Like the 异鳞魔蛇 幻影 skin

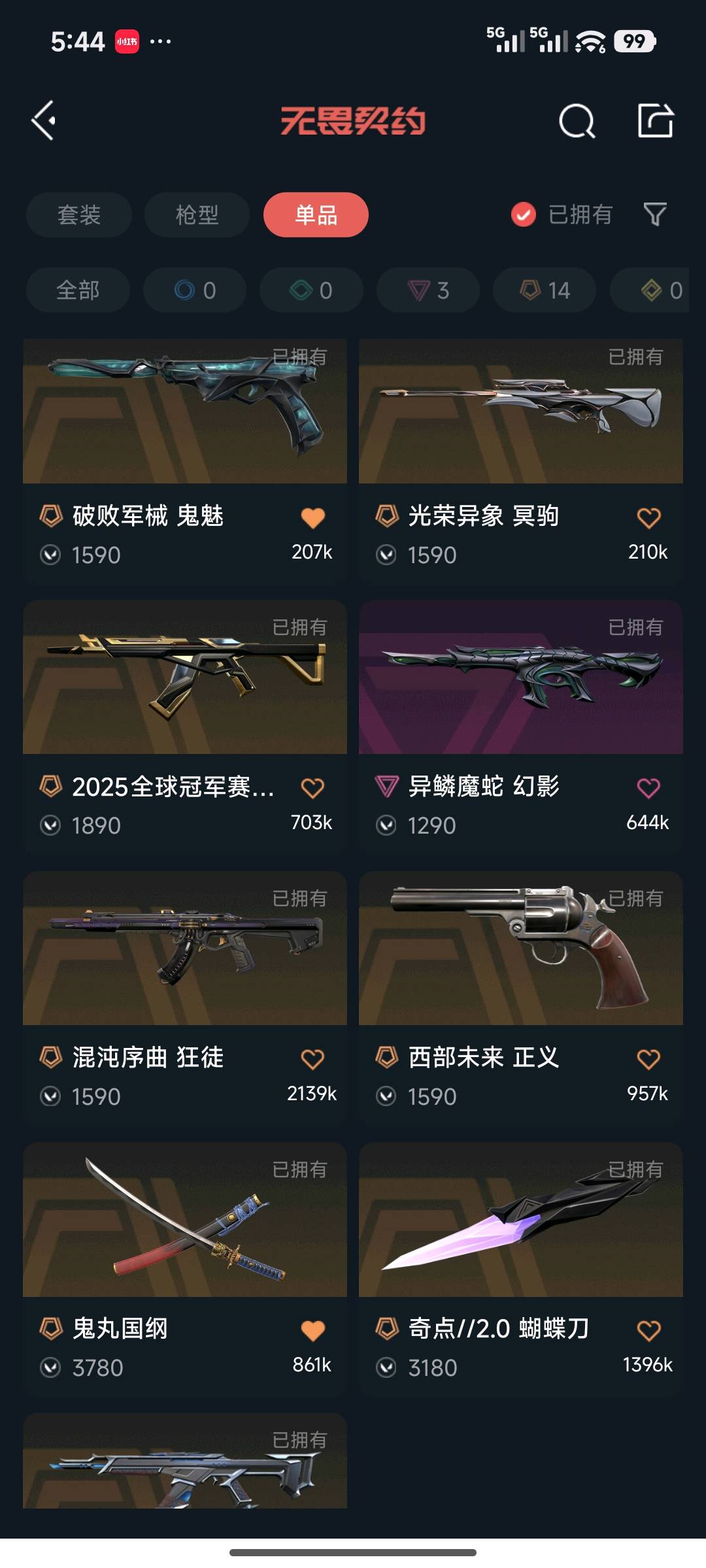click(x=648, y=789)
